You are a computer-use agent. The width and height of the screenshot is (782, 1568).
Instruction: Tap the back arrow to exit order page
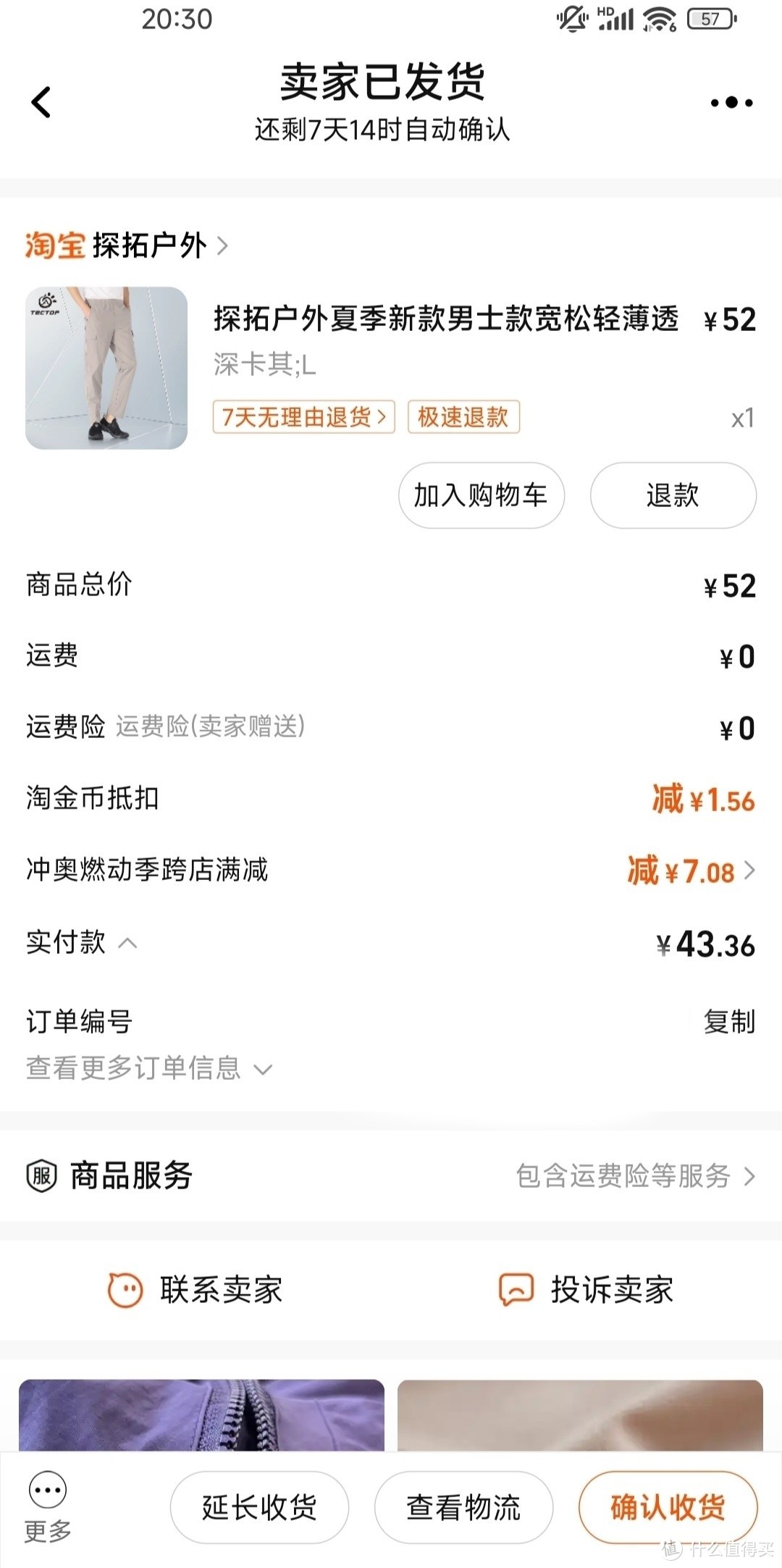tap(41, 101)
